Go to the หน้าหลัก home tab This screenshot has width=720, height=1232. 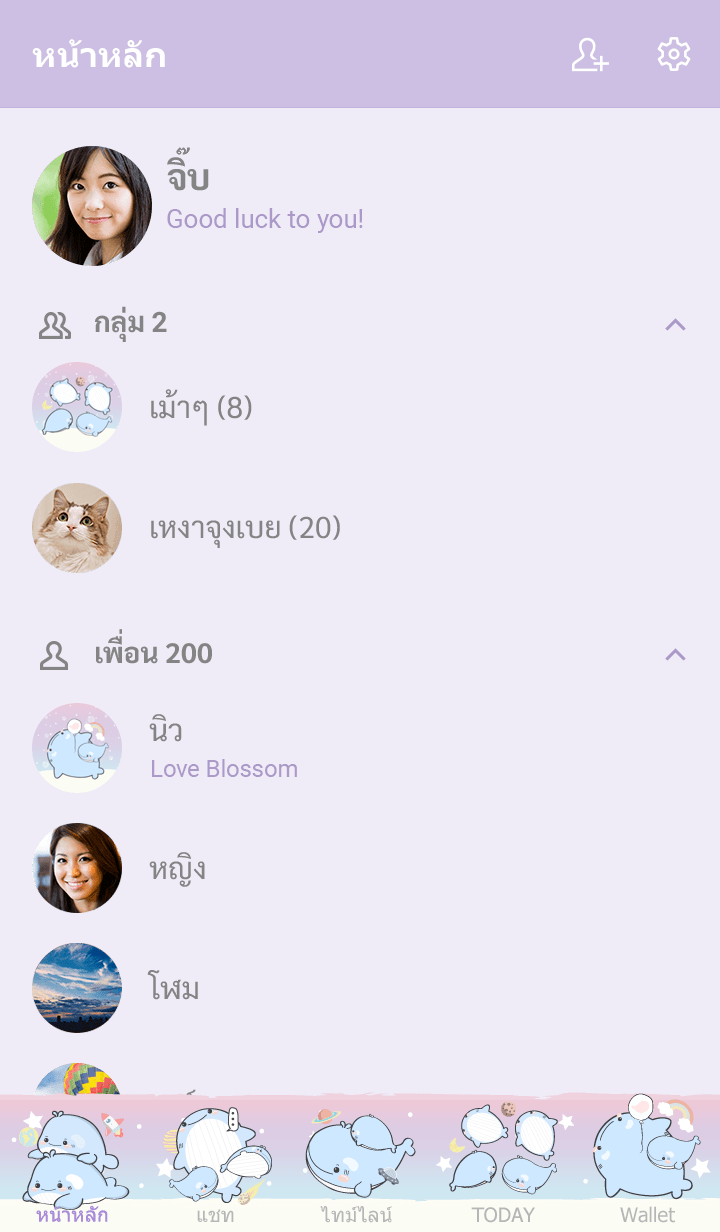[72, 1165]
